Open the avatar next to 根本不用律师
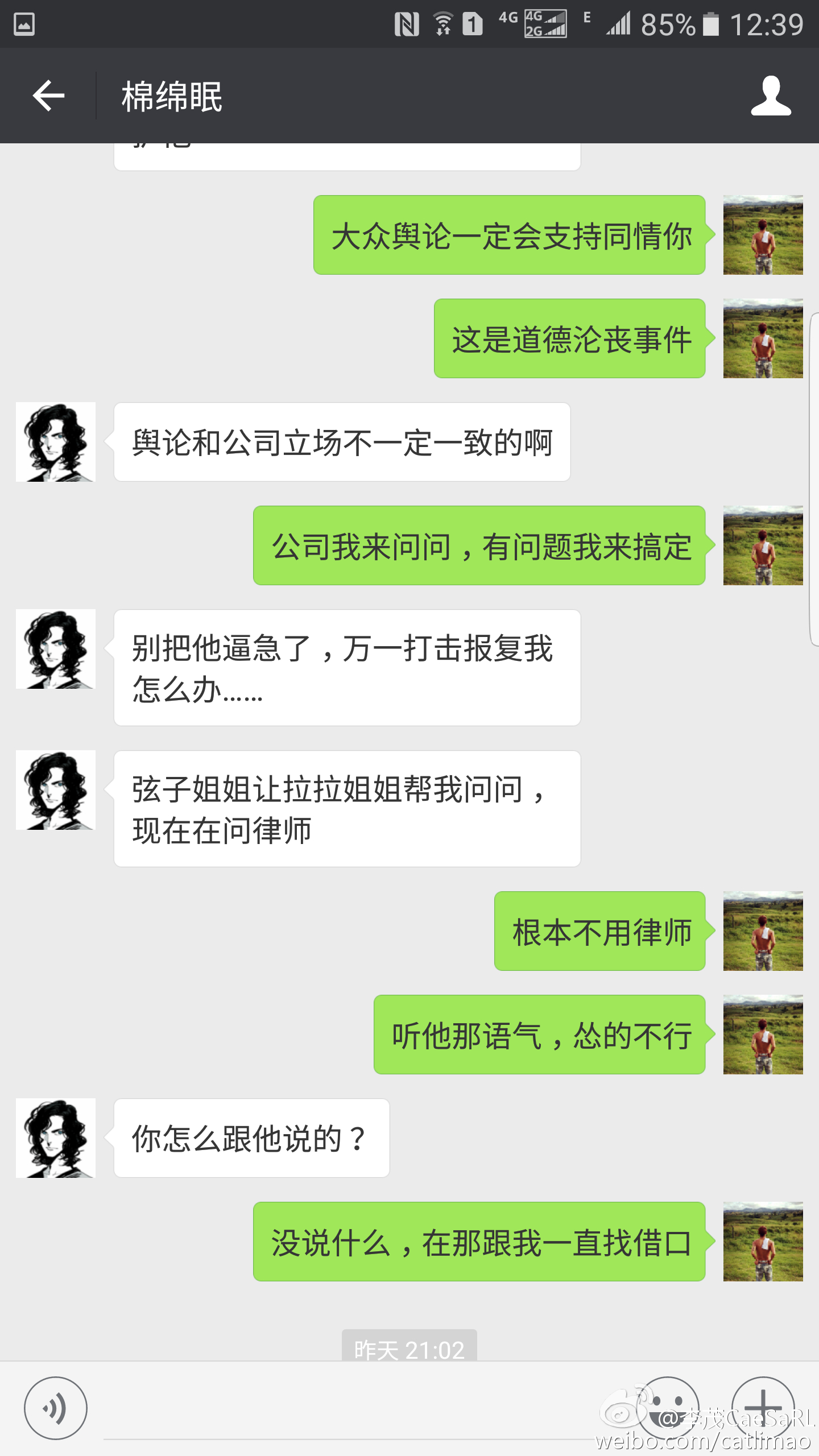 tap(763, 931)
